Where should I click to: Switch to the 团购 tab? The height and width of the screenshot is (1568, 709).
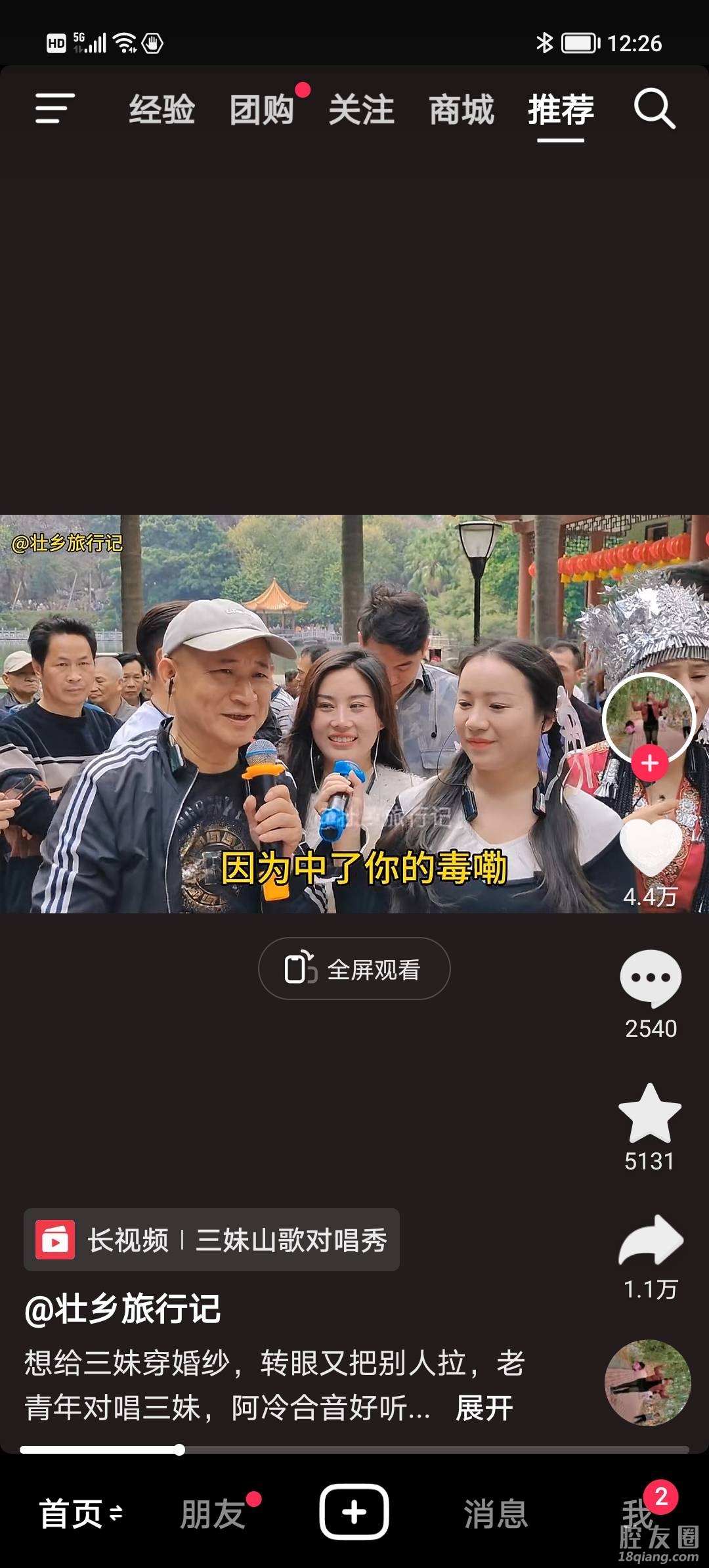coord(262,110)
